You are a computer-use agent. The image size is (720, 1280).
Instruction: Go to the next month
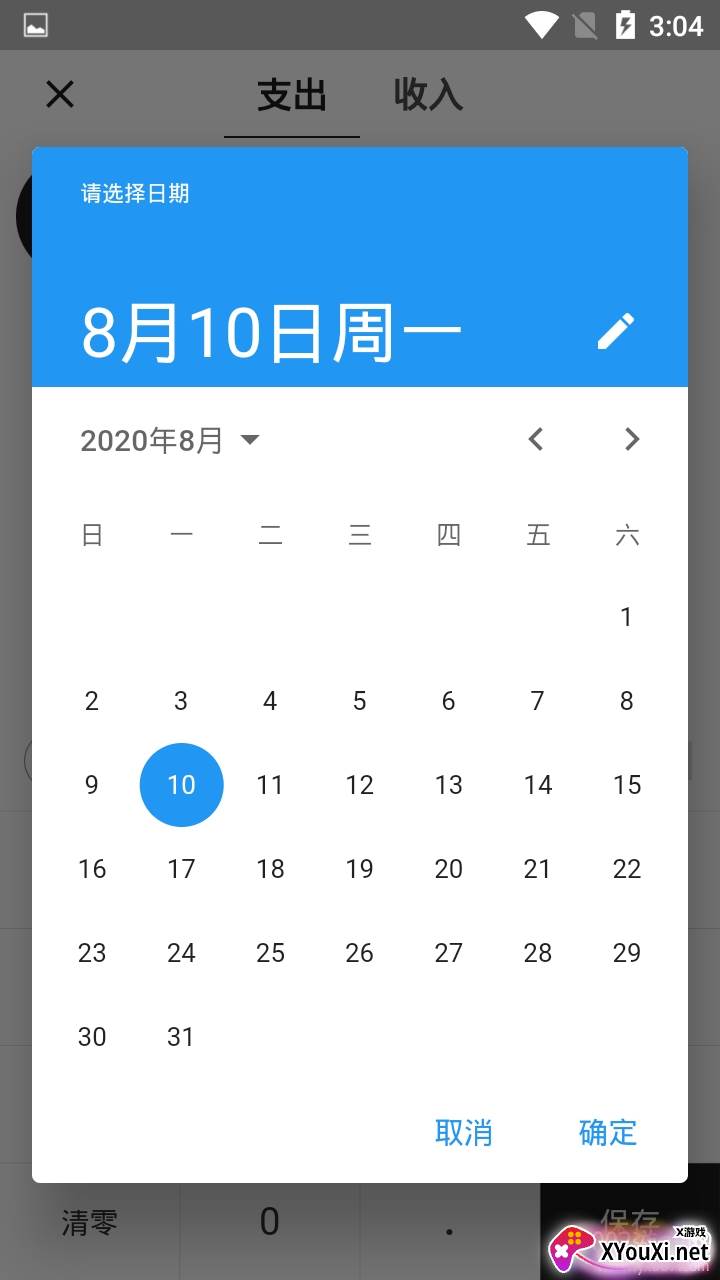pyautogui.click(x=631, y=439)
